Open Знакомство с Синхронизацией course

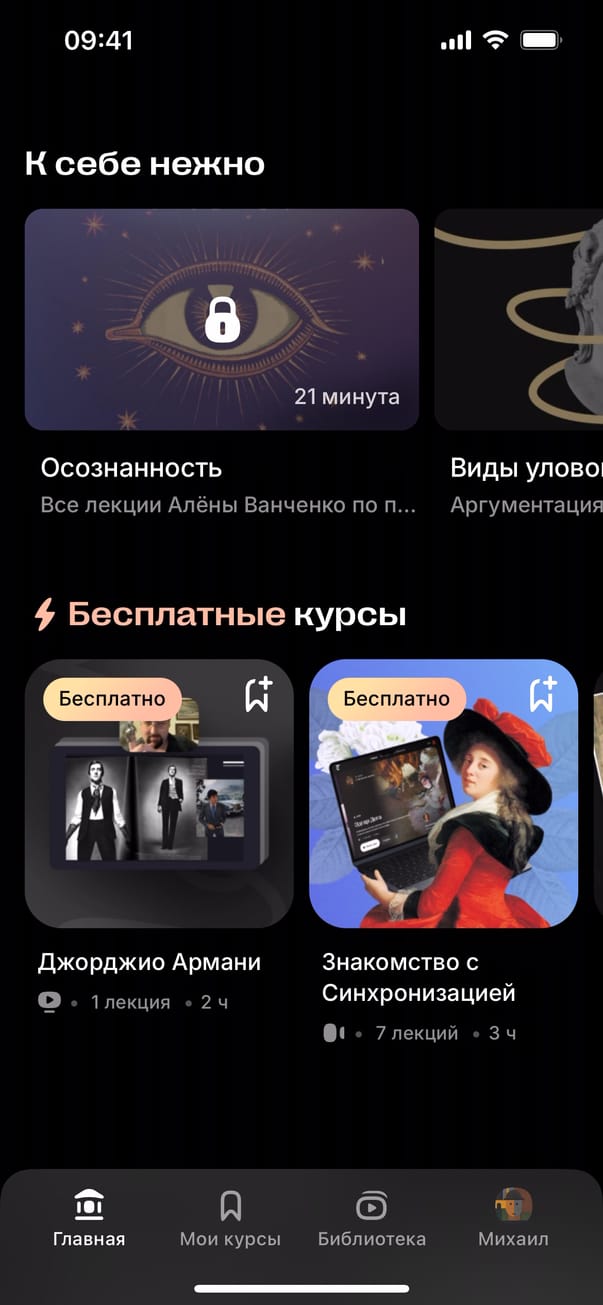[x=443, y=793]
